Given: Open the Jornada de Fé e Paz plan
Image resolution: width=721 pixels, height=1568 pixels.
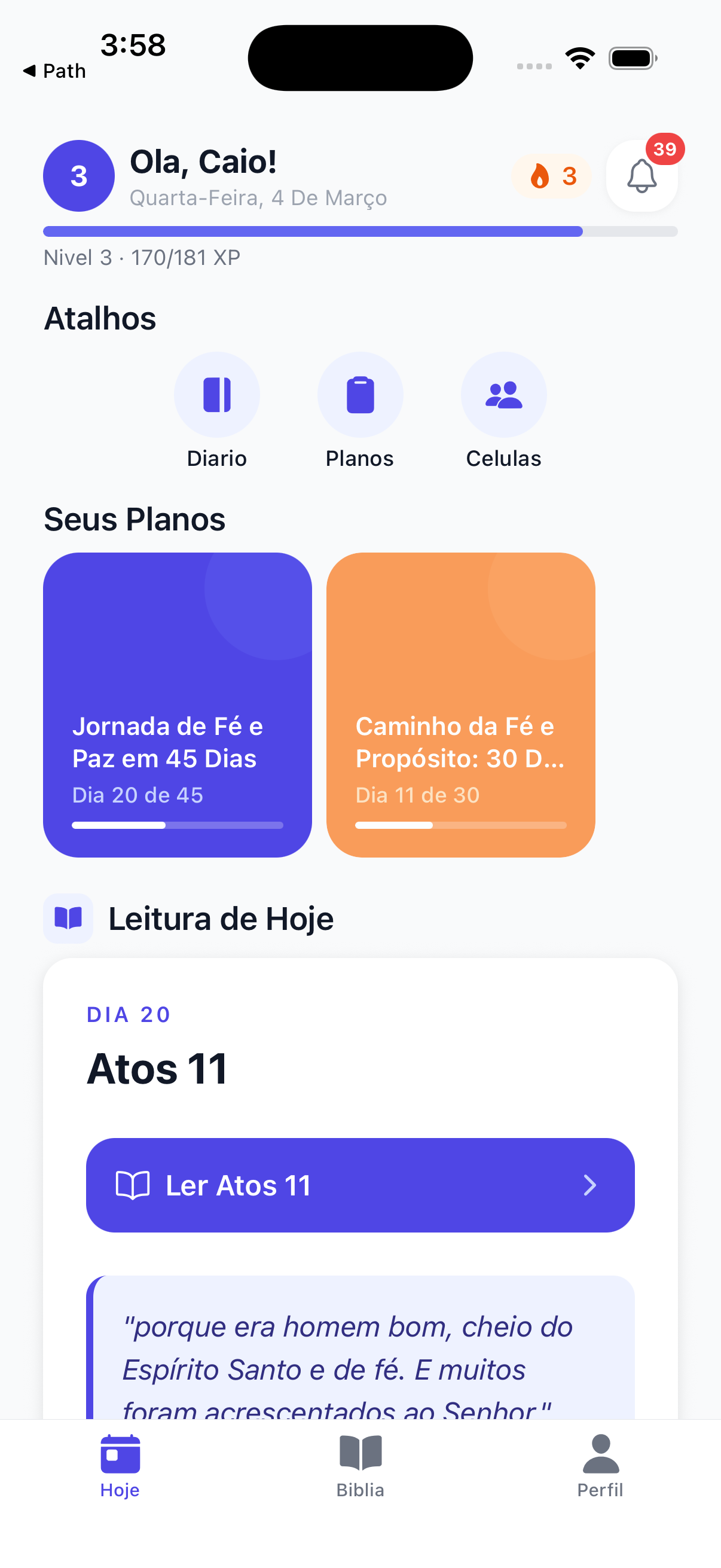Looking at the screenshot, I should pos(177,703).
